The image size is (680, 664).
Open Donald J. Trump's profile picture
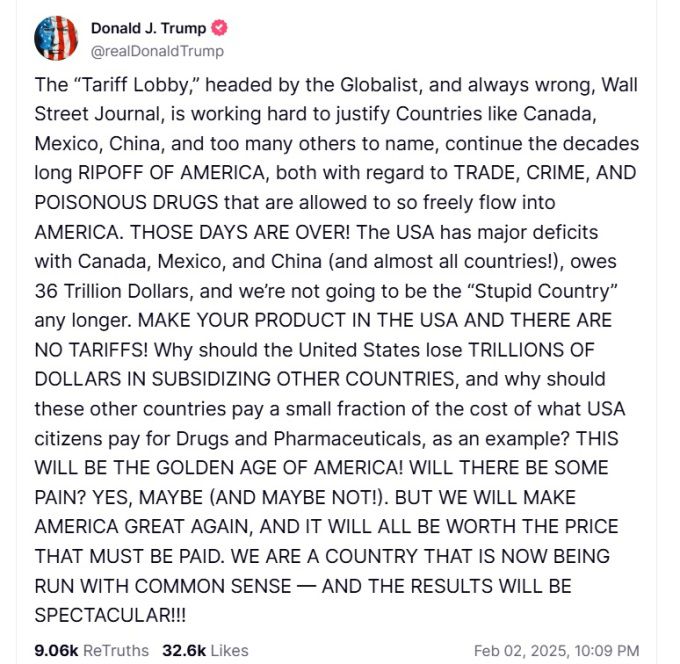55,38
